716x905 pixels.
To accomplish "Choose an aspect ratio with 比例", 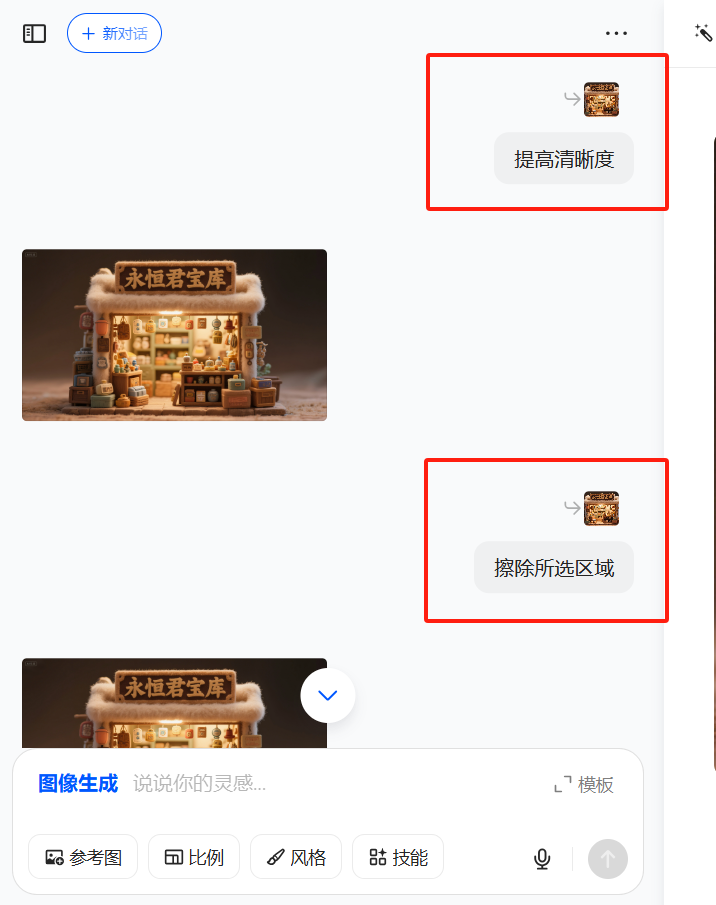I will click(194, 857).
